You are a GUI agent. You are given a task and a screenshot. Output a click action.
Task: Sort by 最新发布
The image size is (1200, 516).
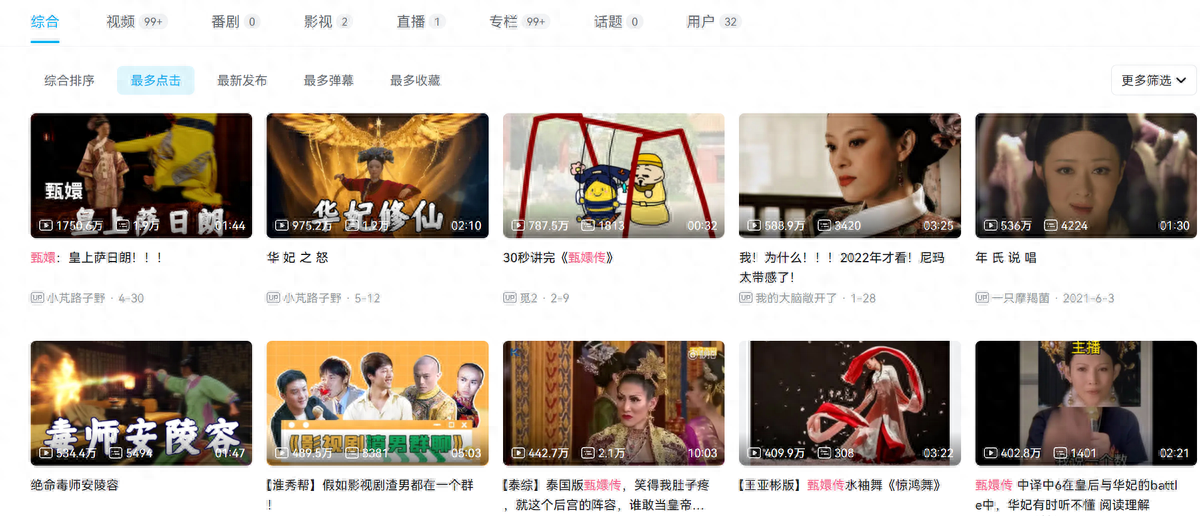pos(242,80)
